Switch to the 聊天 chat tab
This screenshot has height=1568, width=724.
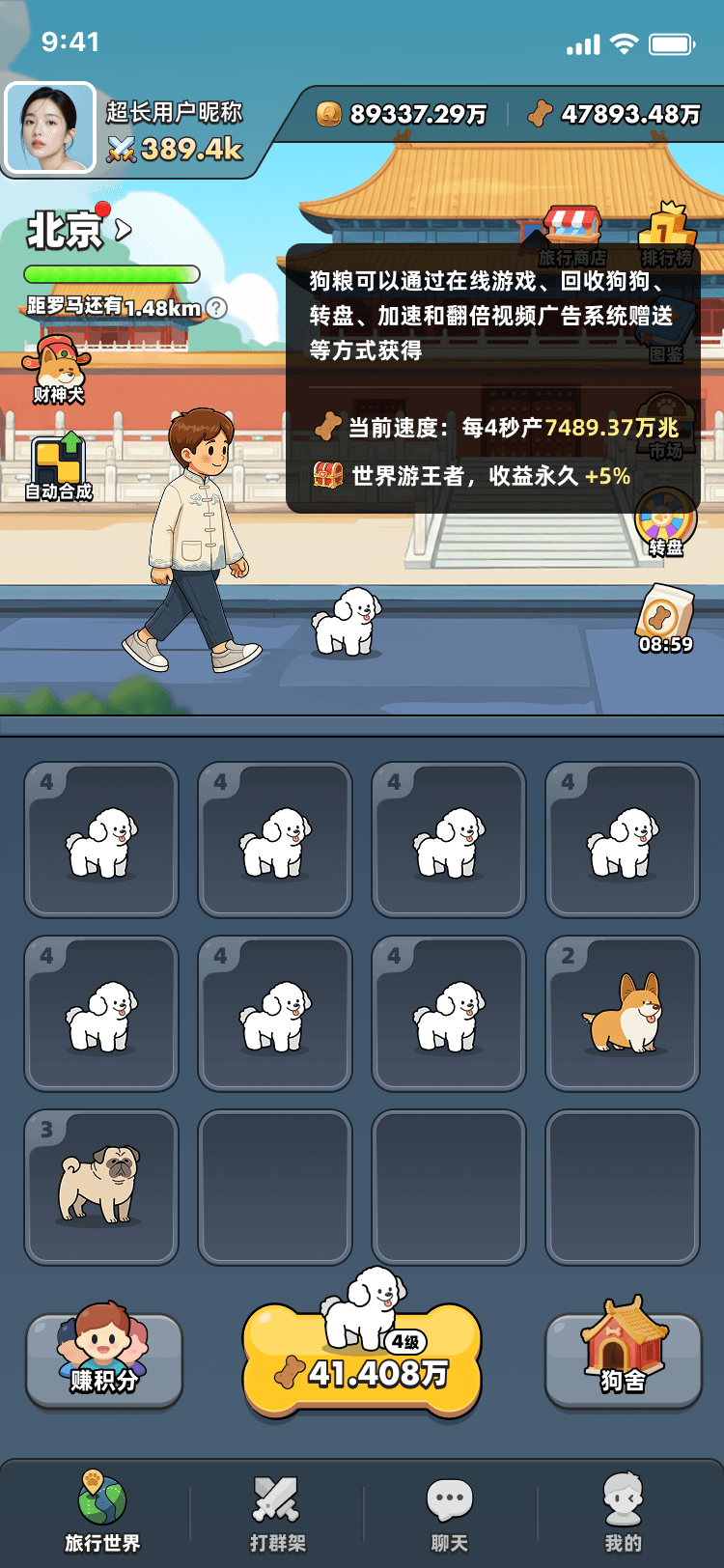[449, 1512]
